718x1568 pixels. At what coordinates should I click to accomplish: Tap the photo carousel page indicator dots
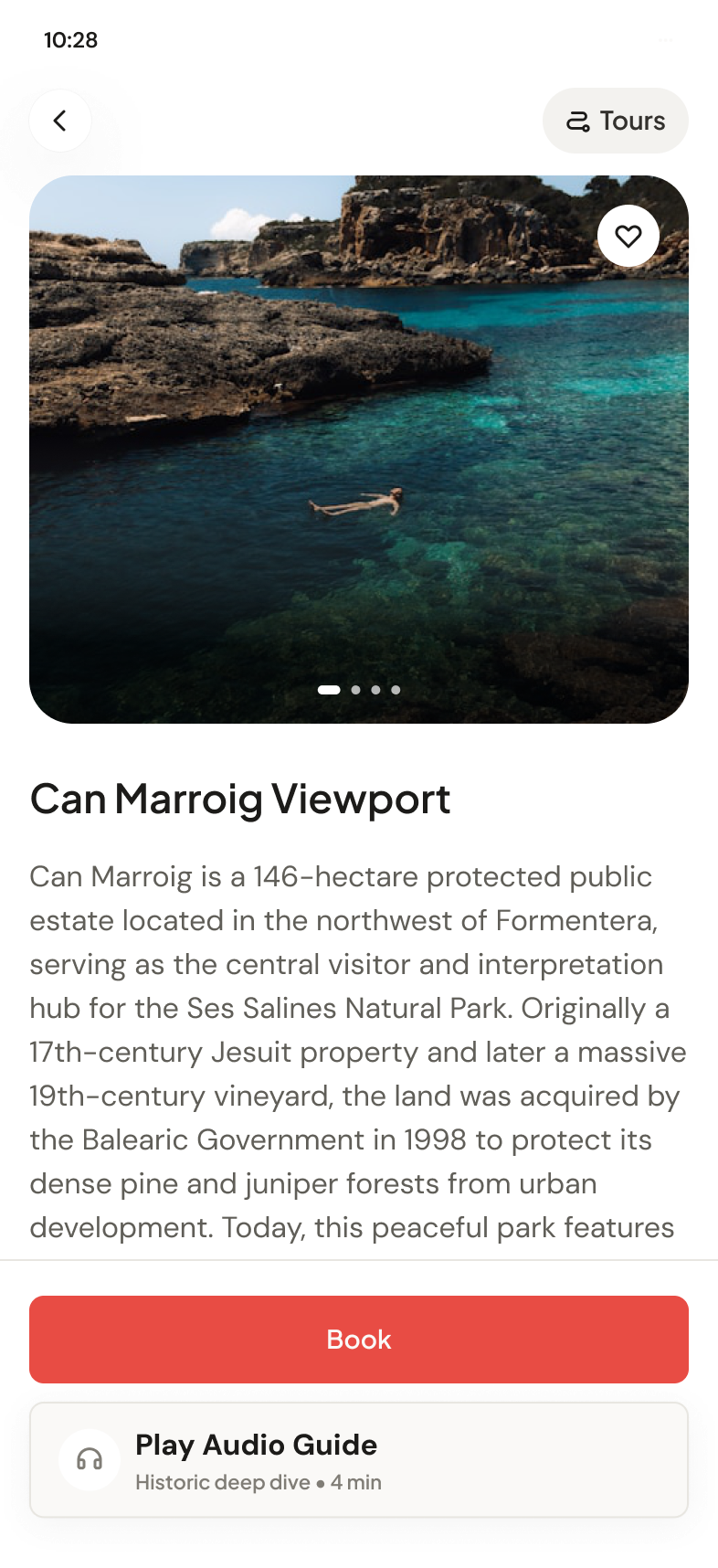tap(359, 690)
